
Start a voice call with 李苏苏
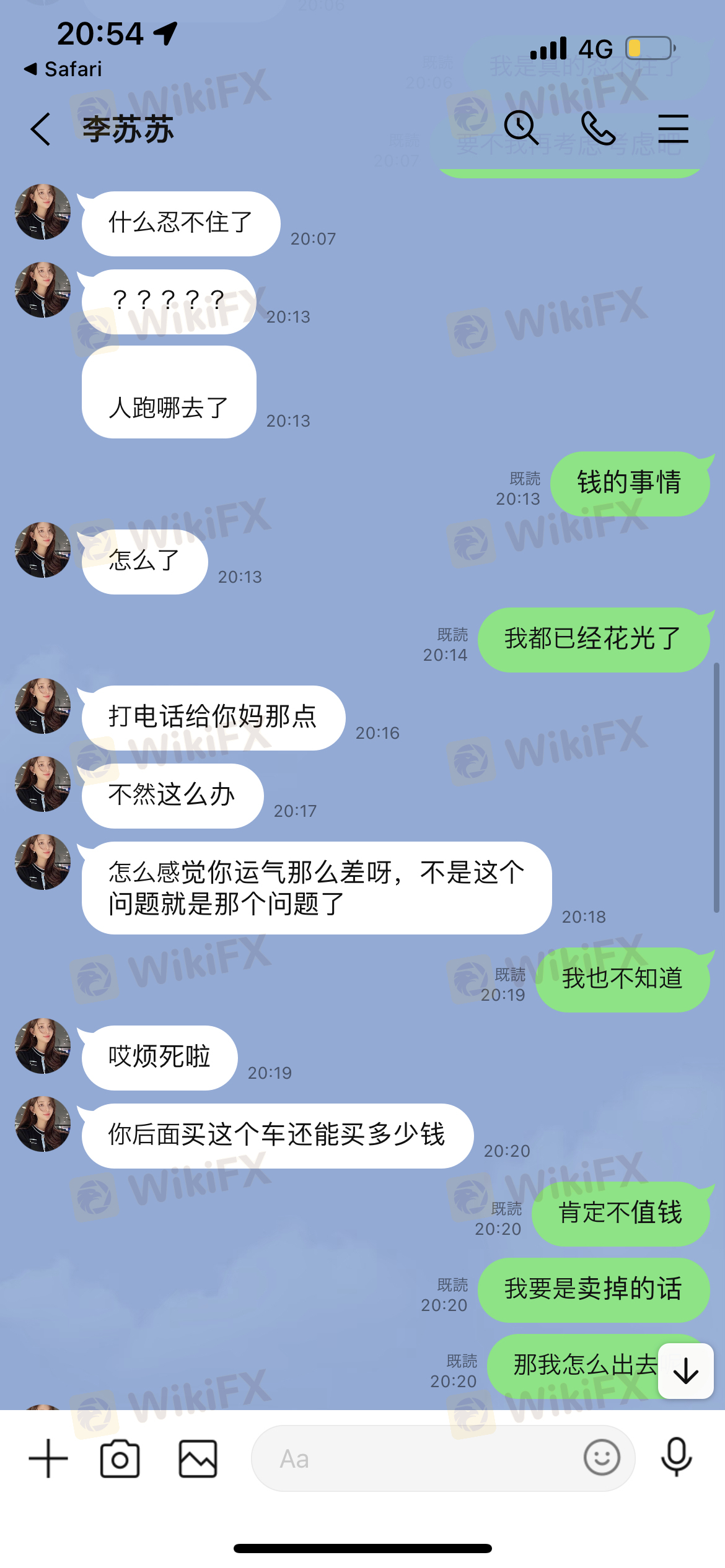pos(598,128)
